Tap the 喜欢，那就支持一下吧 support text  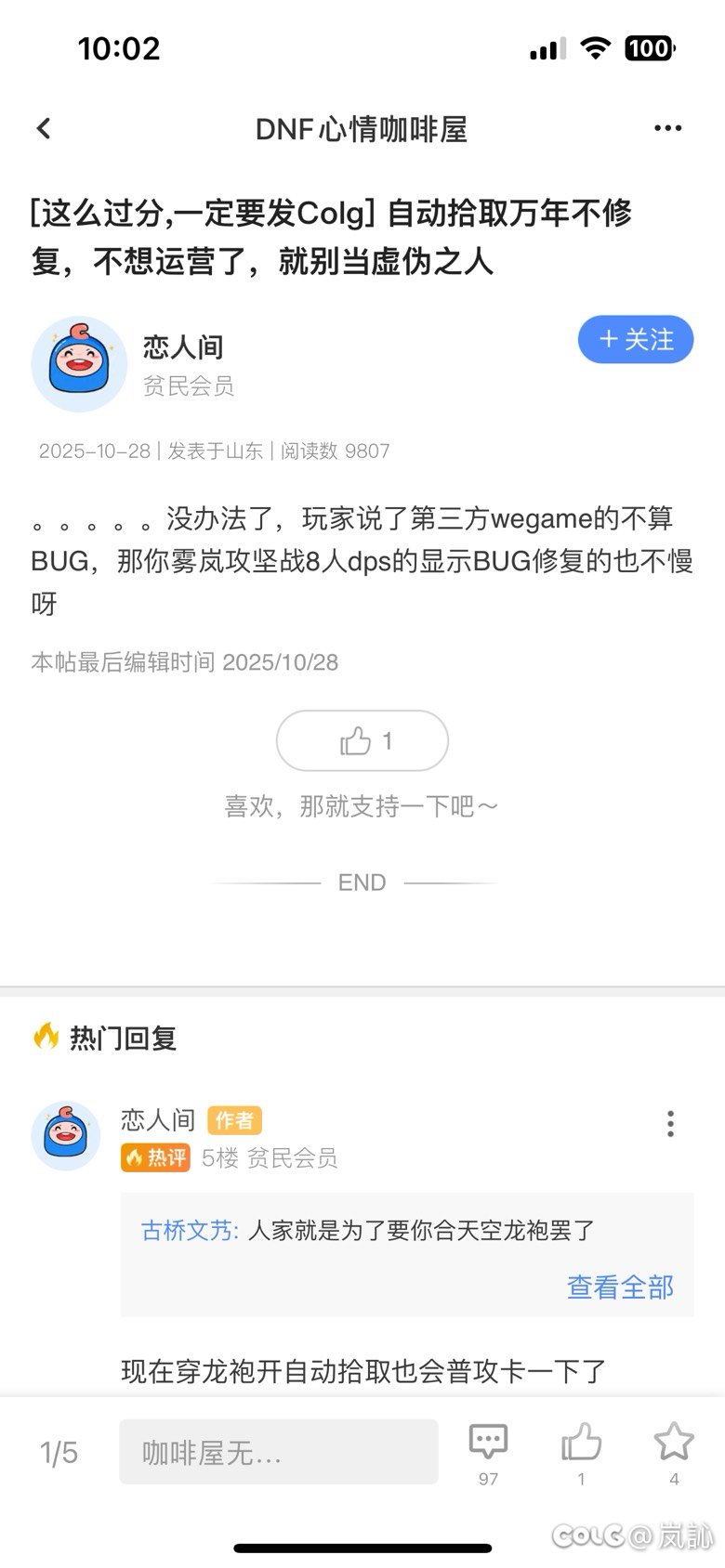[362, 806]
